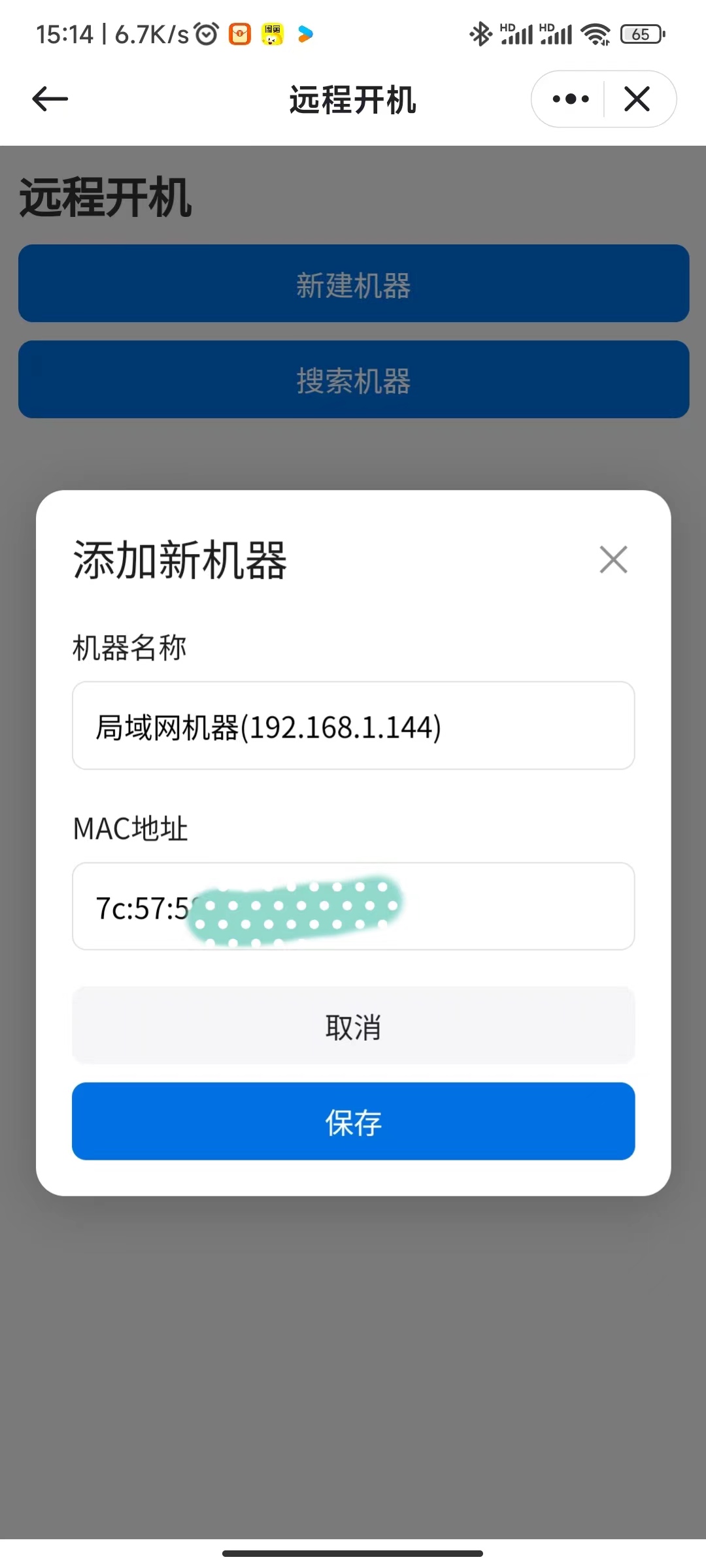Tap the orange envelope notification icon
The width and height of the screenshot is (706, 1568).
240,34
